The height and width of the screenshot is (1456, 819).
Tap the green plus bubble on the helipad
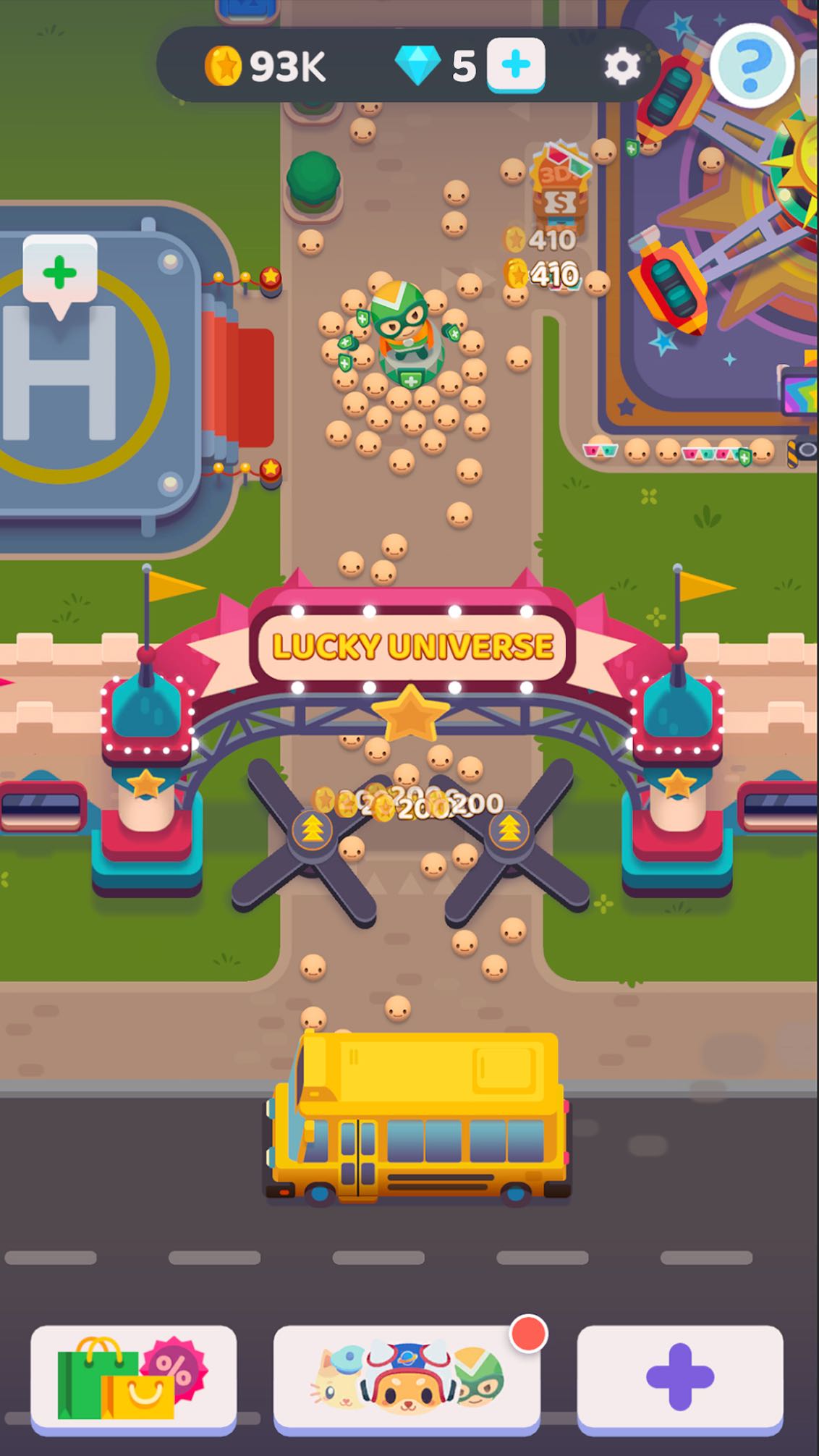click(60, 274)
